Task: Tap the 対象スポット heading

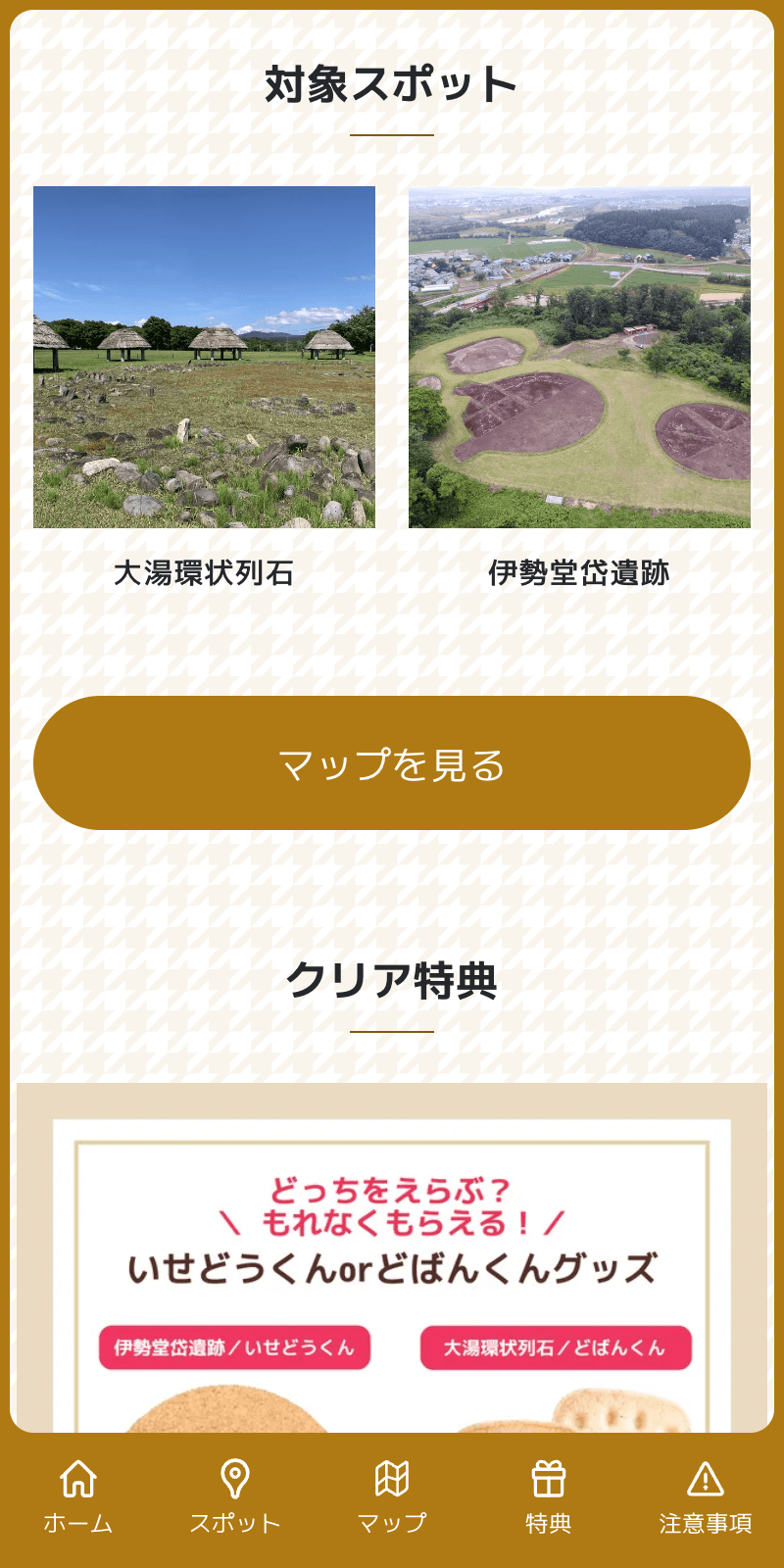Action: (392, 83)
